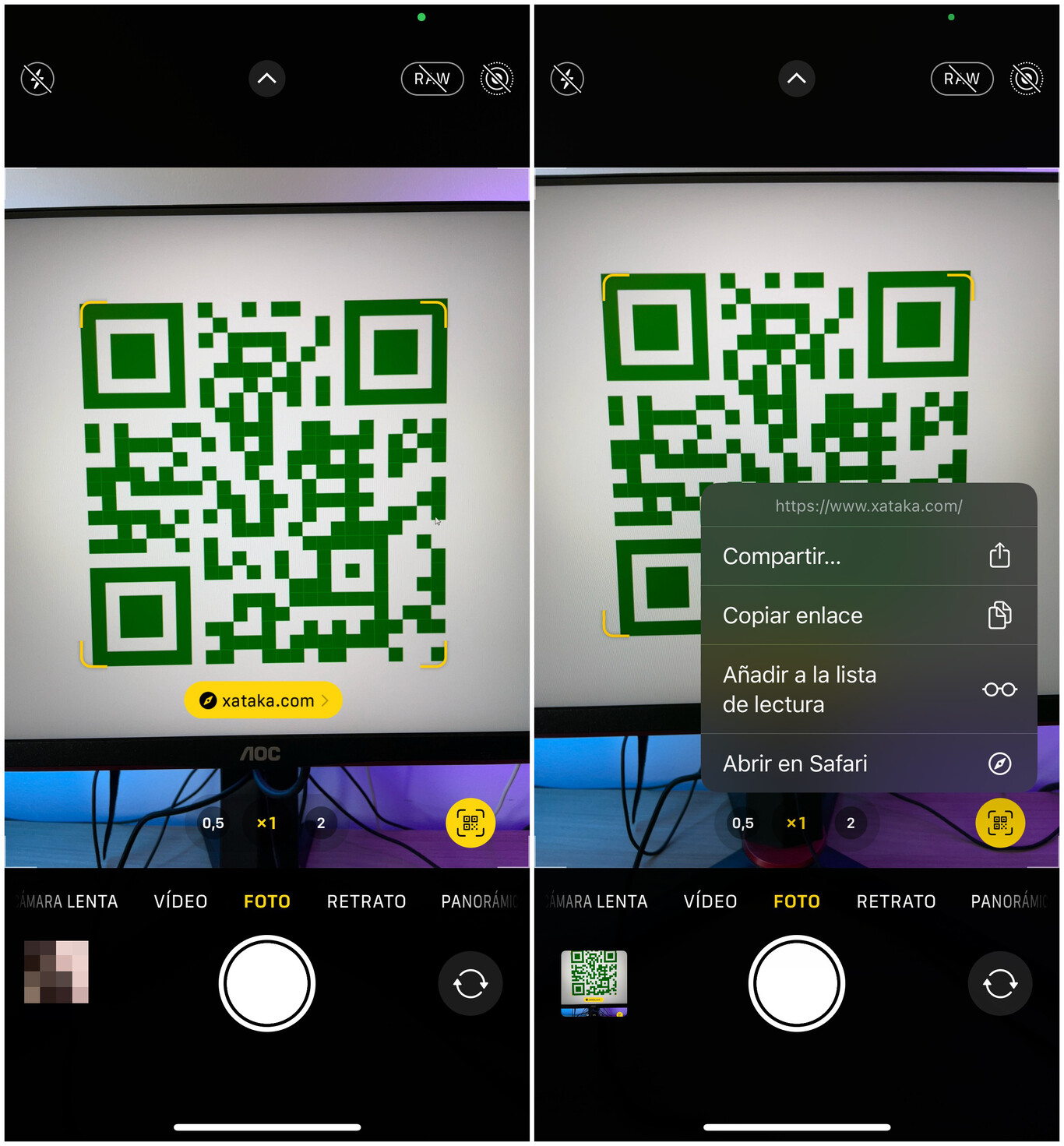Viewport: 1064px width, 1146px height.
Task: Switch to RETRATO mode
Action: (x=365, y=901)
